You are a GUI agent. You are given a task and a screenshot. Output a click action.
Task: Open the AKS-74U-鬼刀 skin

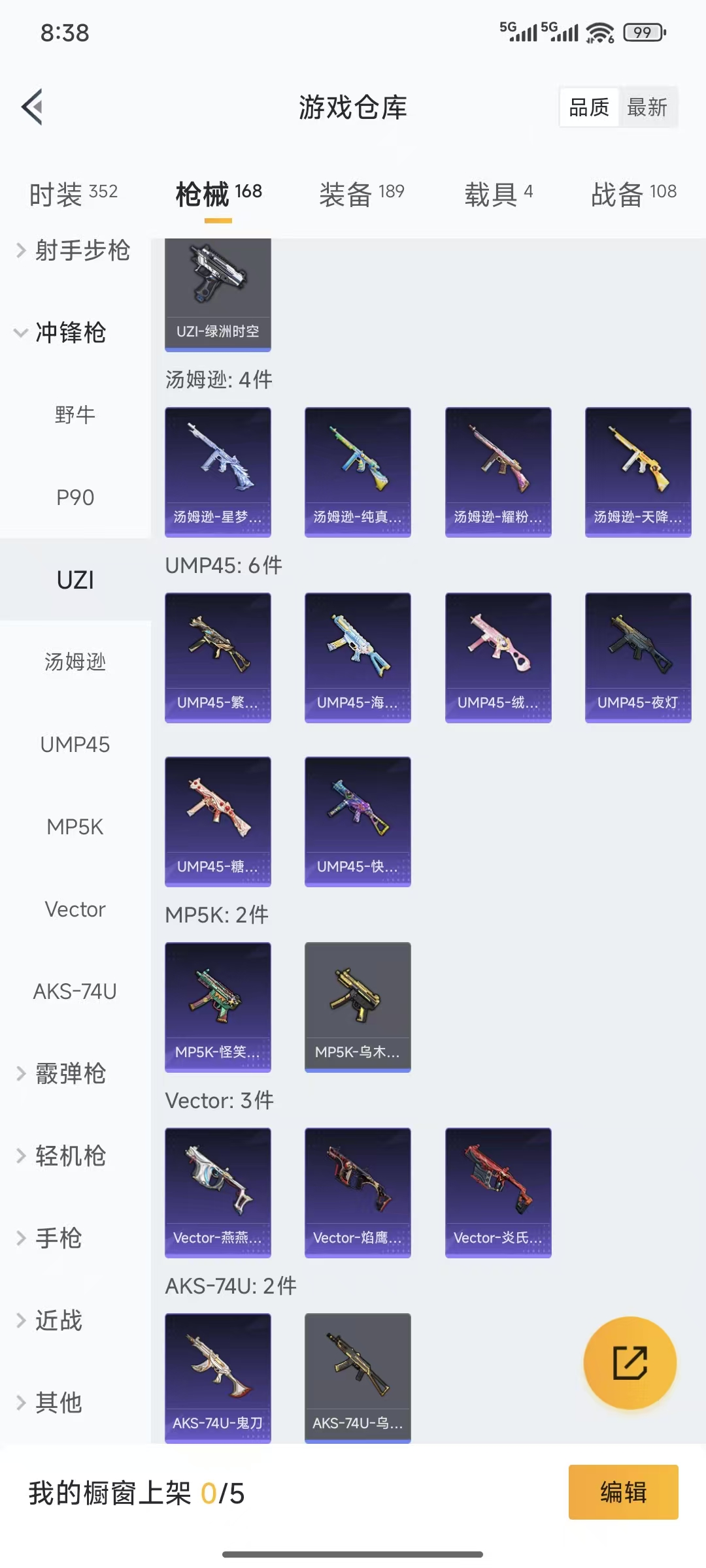(218, 1377)
